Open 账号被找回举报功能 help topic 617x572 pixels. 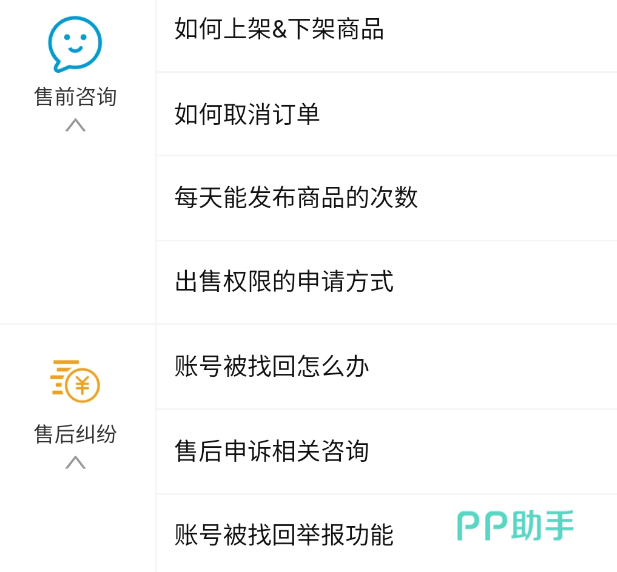(x=284, y=535)
